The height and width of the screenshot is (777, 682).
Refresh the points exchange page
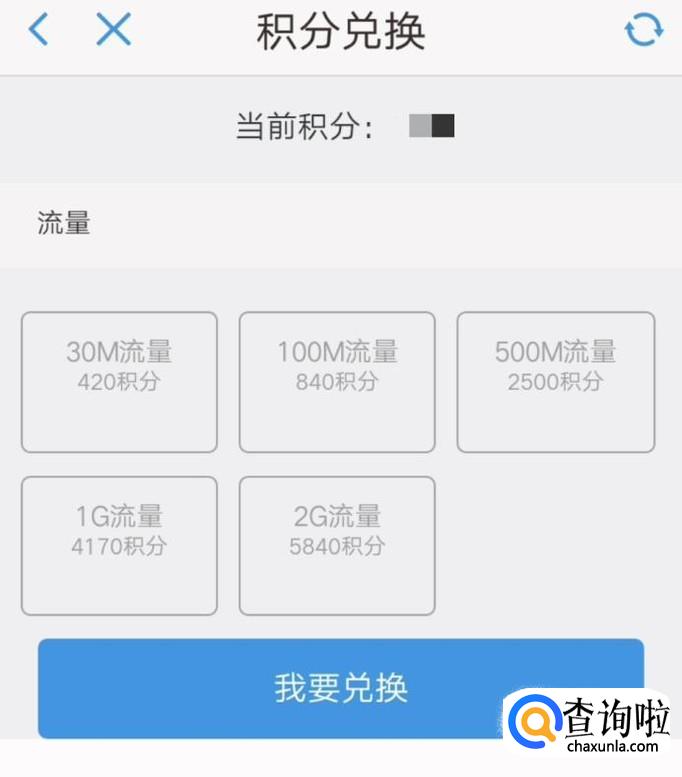pos(643,31)
